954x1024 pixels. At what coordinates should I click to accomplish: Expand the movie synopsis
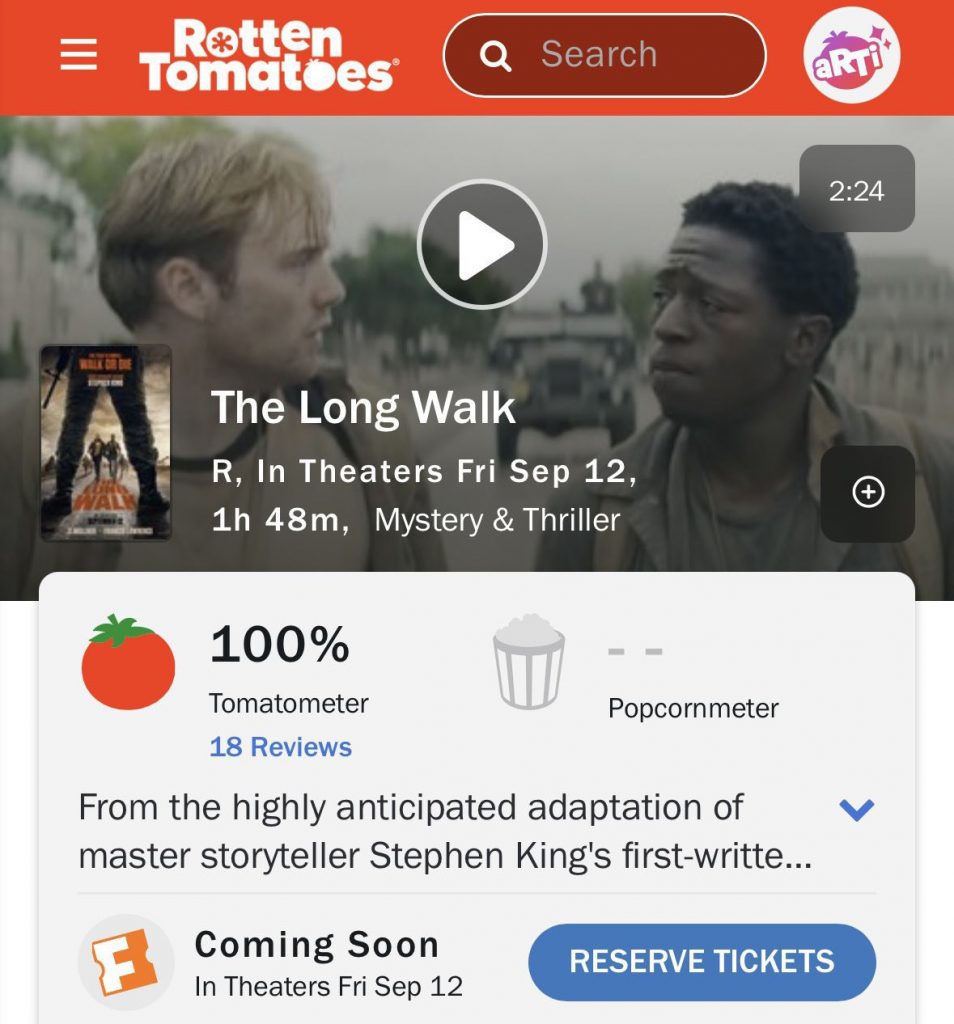click(x=857, y=810)
